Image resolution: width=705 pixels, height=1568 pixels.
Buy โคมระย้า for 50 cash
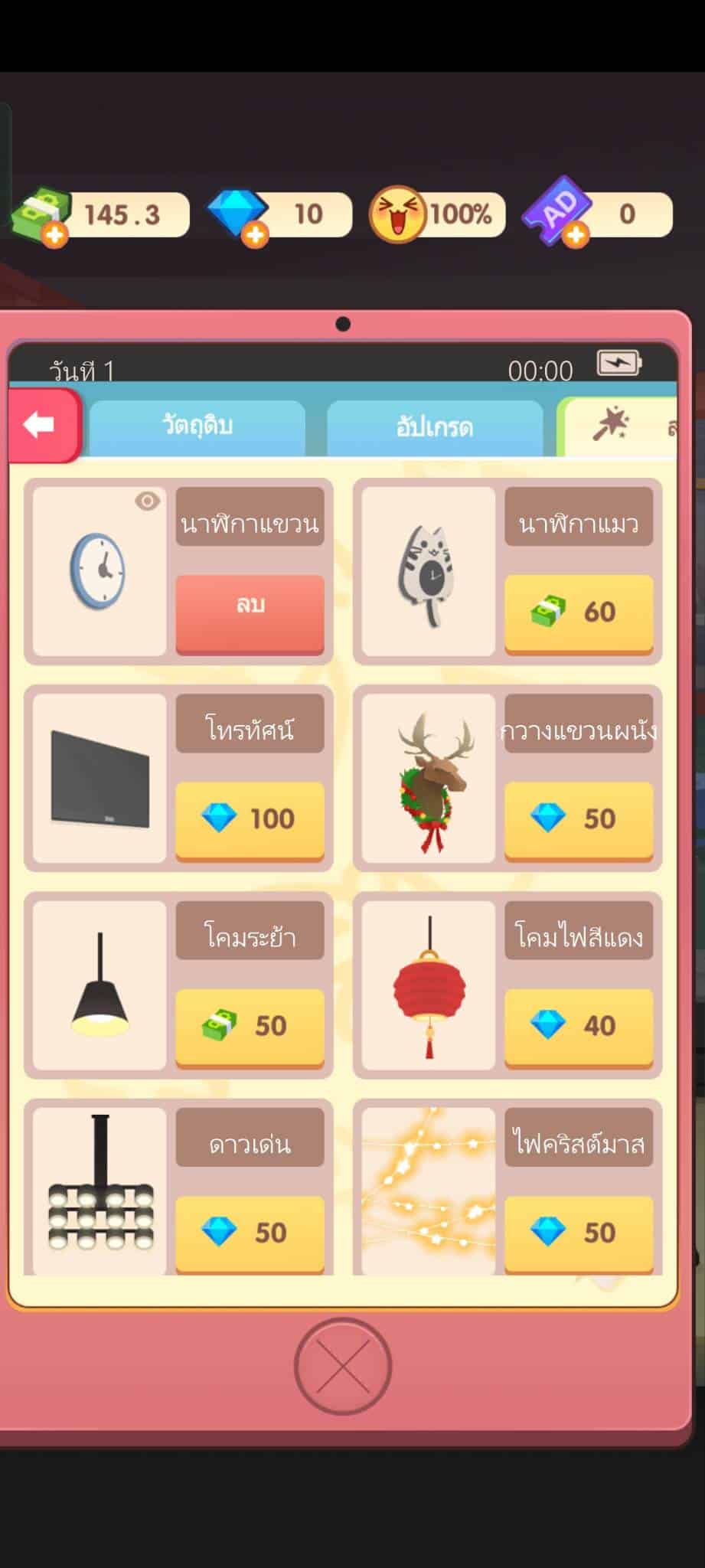pos(250,1027)
